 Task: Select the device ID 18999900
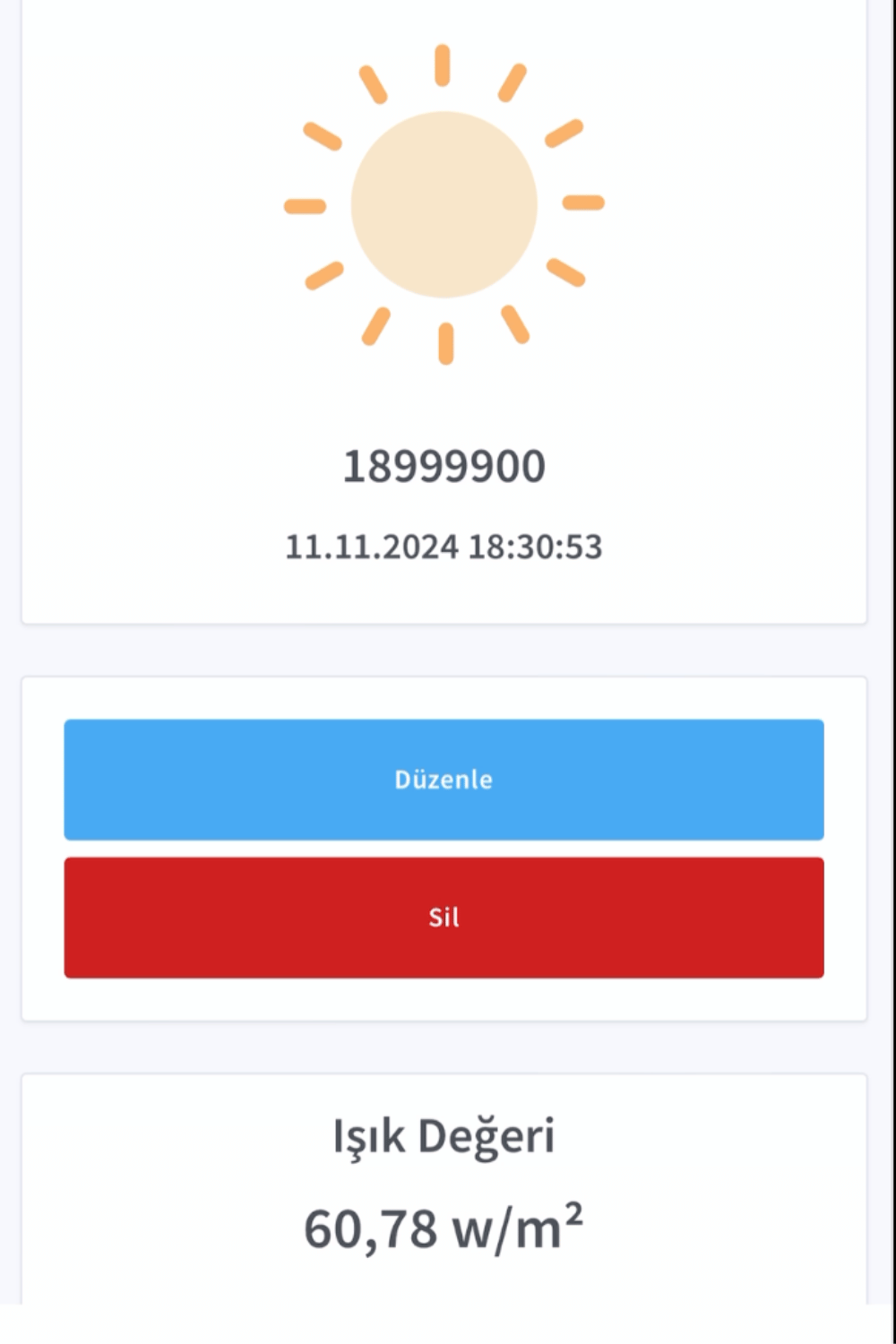[445, 466]
